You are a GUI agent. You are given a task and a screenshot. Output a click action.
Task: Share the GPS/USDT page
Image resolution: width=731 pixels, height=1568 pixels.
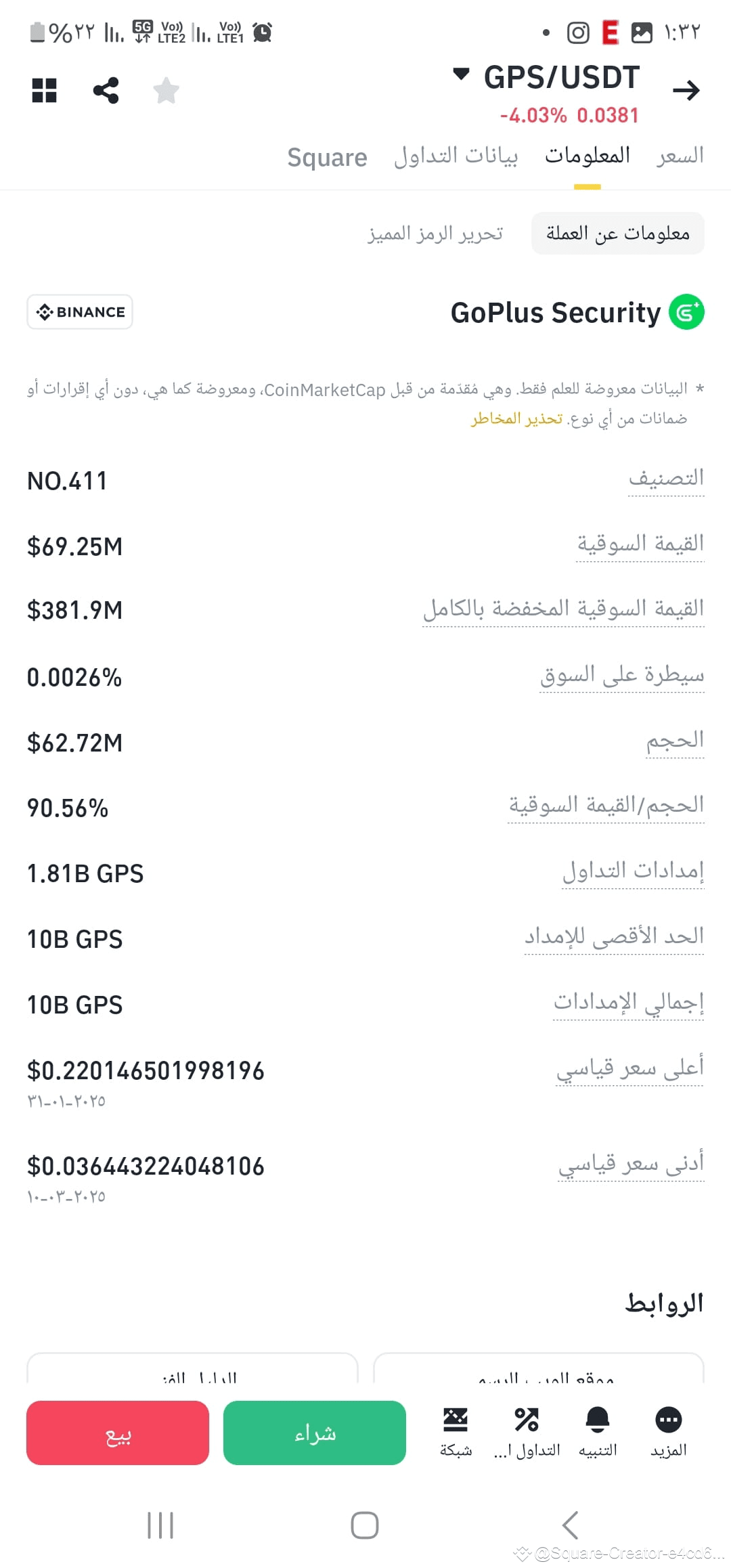(106, 90)
